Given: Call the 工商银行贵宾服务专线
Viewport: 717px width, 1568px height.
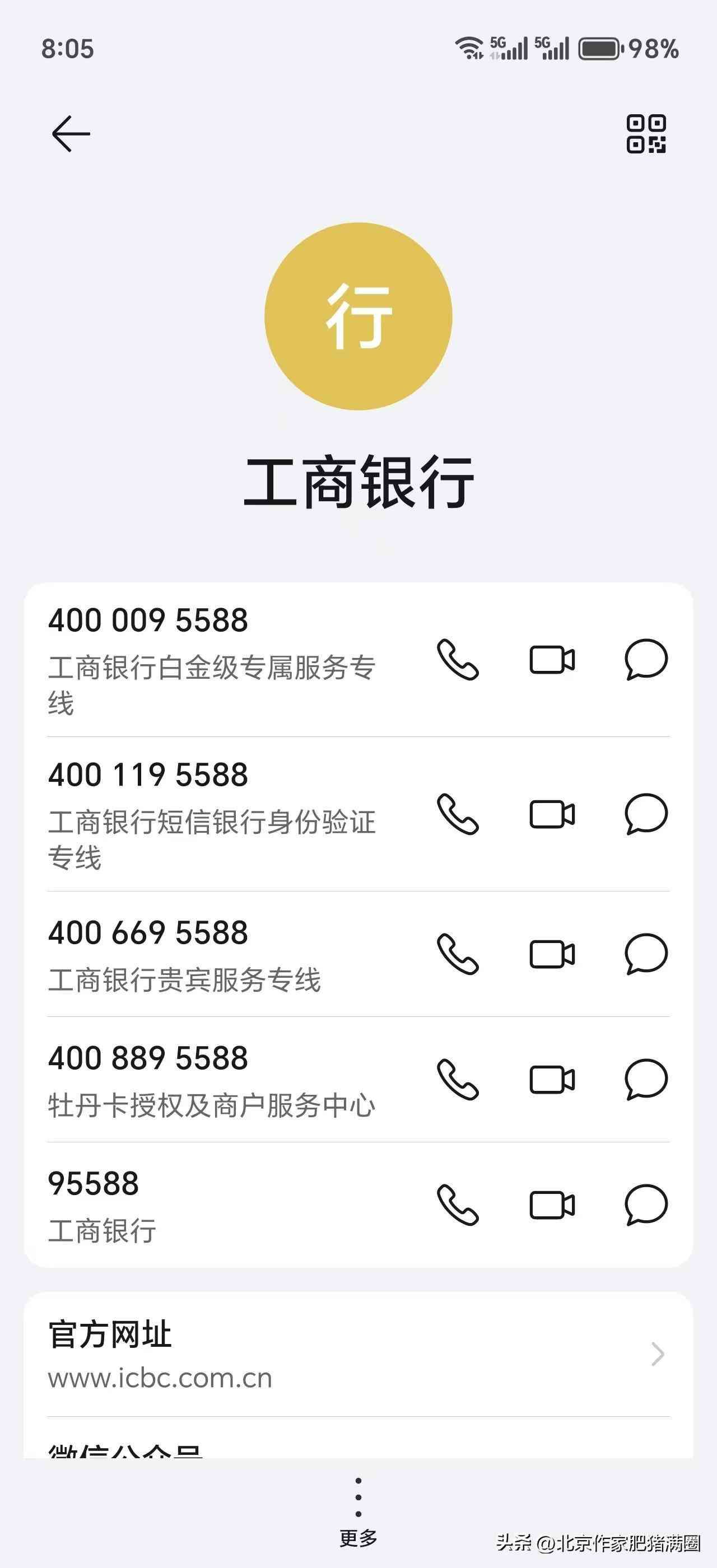Looking at the screenshot, I should (457, 953).
